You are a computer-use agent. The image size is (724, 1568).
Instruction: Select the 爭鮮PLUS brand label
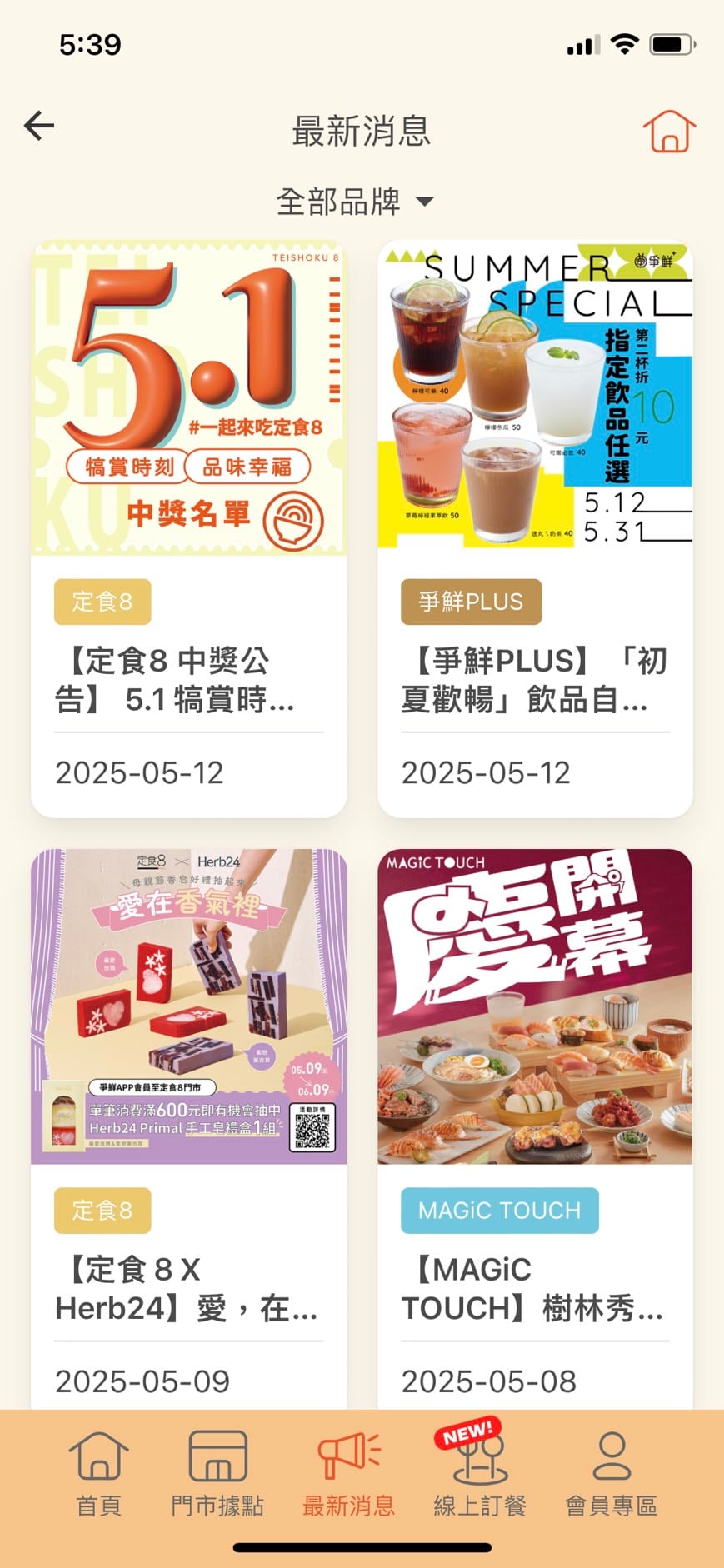pos(471,602)
